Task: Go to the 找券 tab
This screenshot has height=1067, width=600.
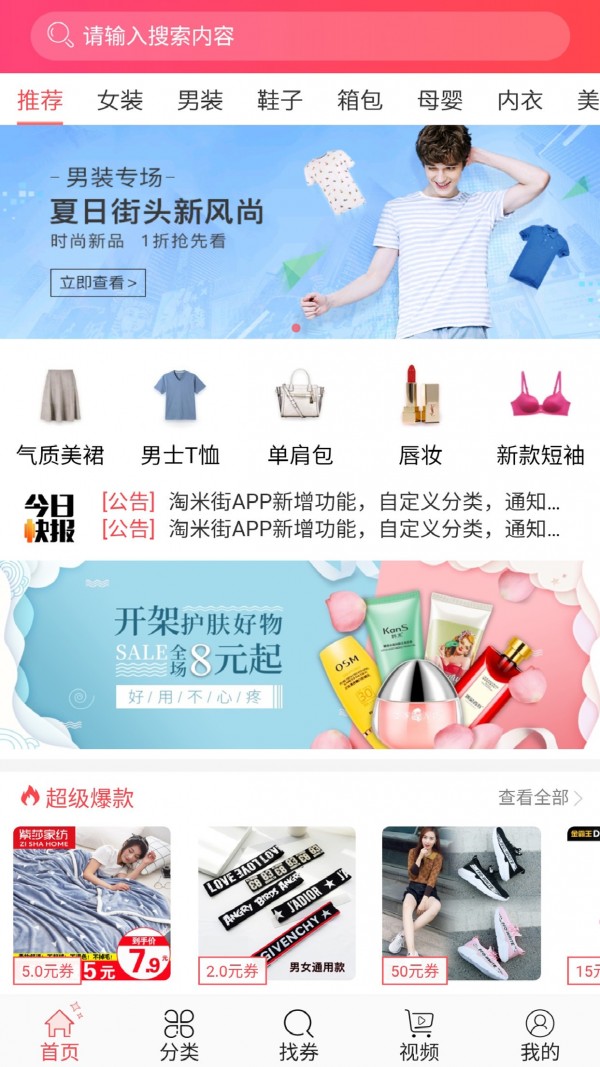Action: click(299, 1035)
